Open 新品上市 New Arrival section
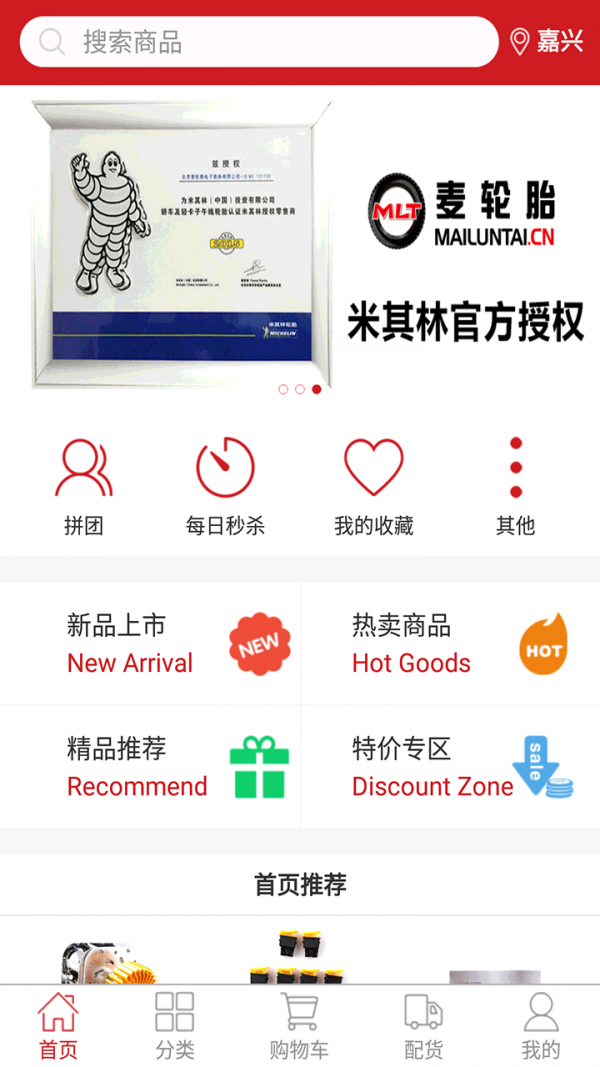 click(x=150, y=644)
